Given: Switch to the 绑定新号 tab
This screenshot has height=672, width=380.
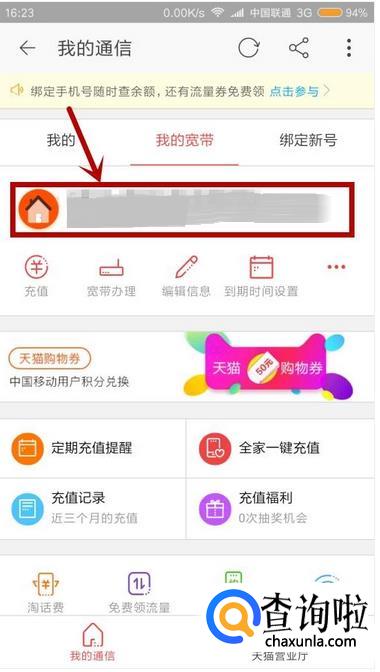Looking at the screenshot, I should [x=308, y=140].
